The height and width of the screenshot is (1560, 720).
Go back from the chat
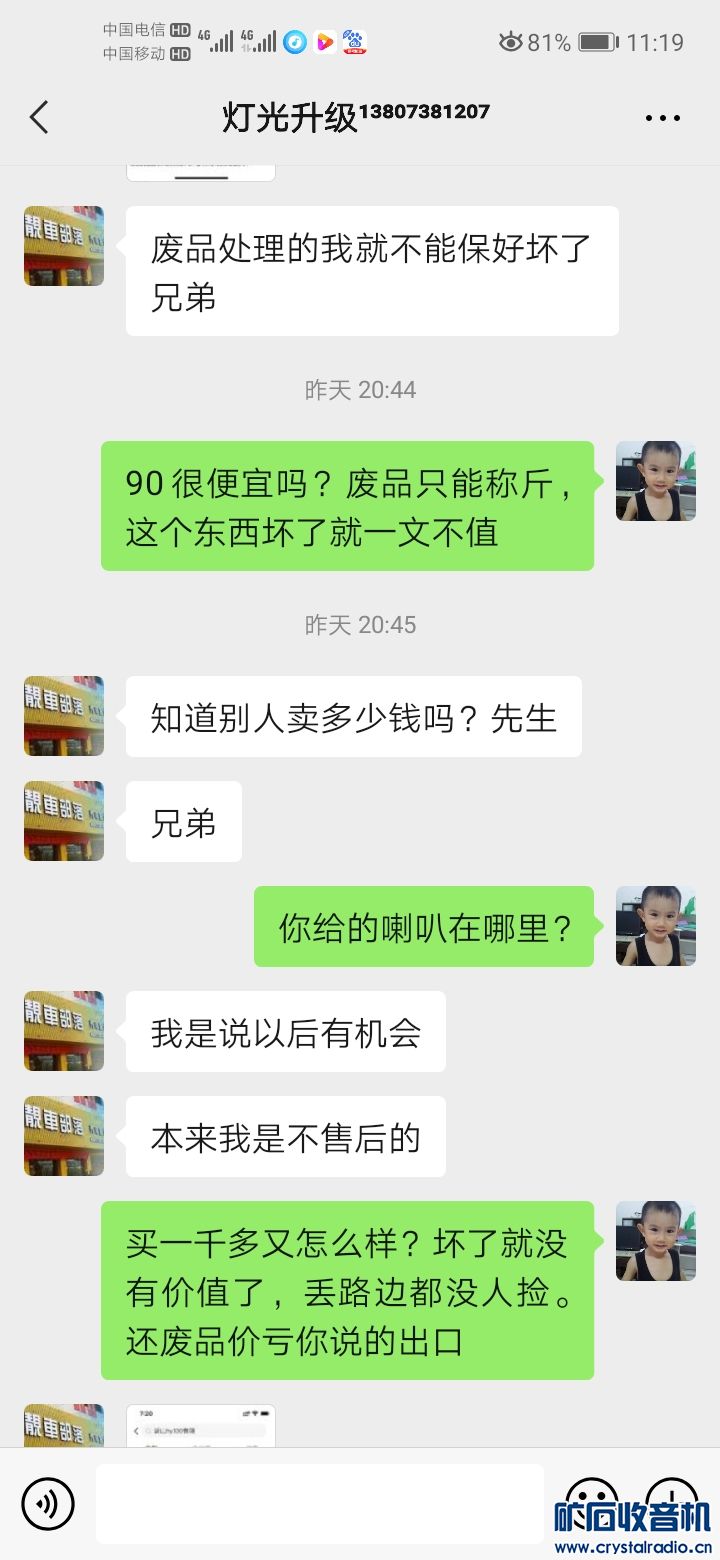[x=39, y=118]
